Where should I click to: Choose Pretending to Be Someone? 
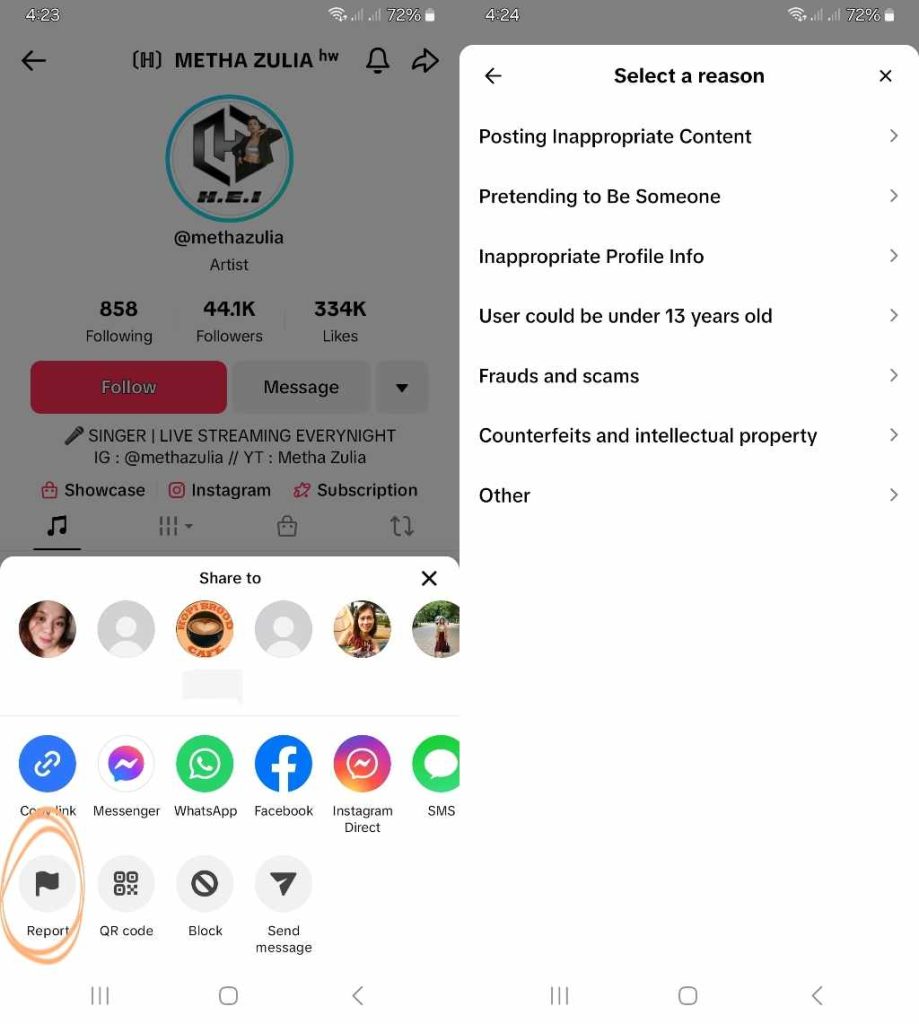(688, 197)
